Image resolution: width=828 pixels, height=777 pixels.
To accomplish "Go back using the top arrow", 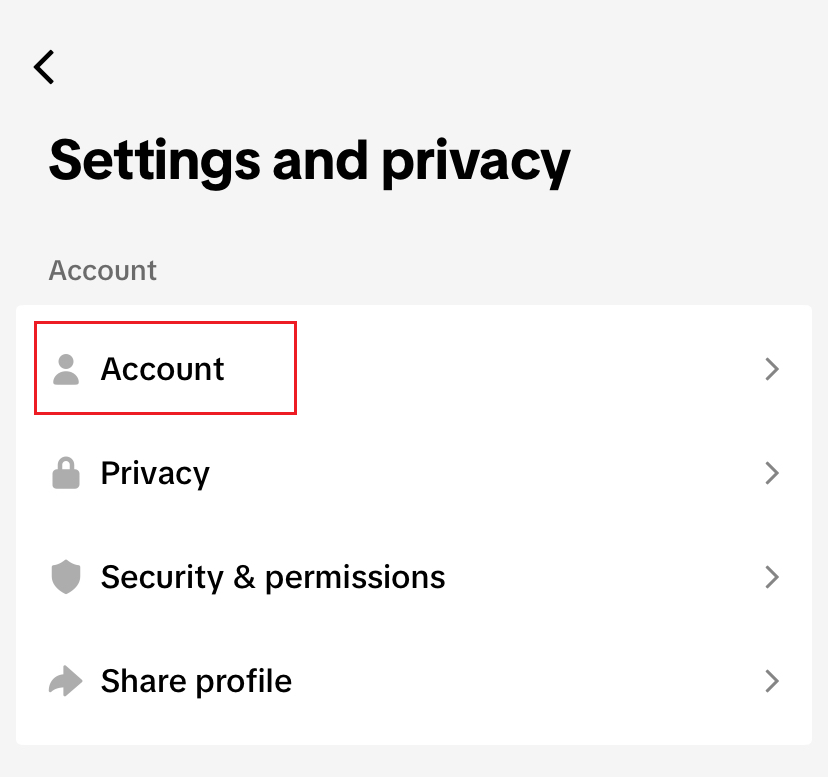I will pyautogui.click(x=44, y=67).
